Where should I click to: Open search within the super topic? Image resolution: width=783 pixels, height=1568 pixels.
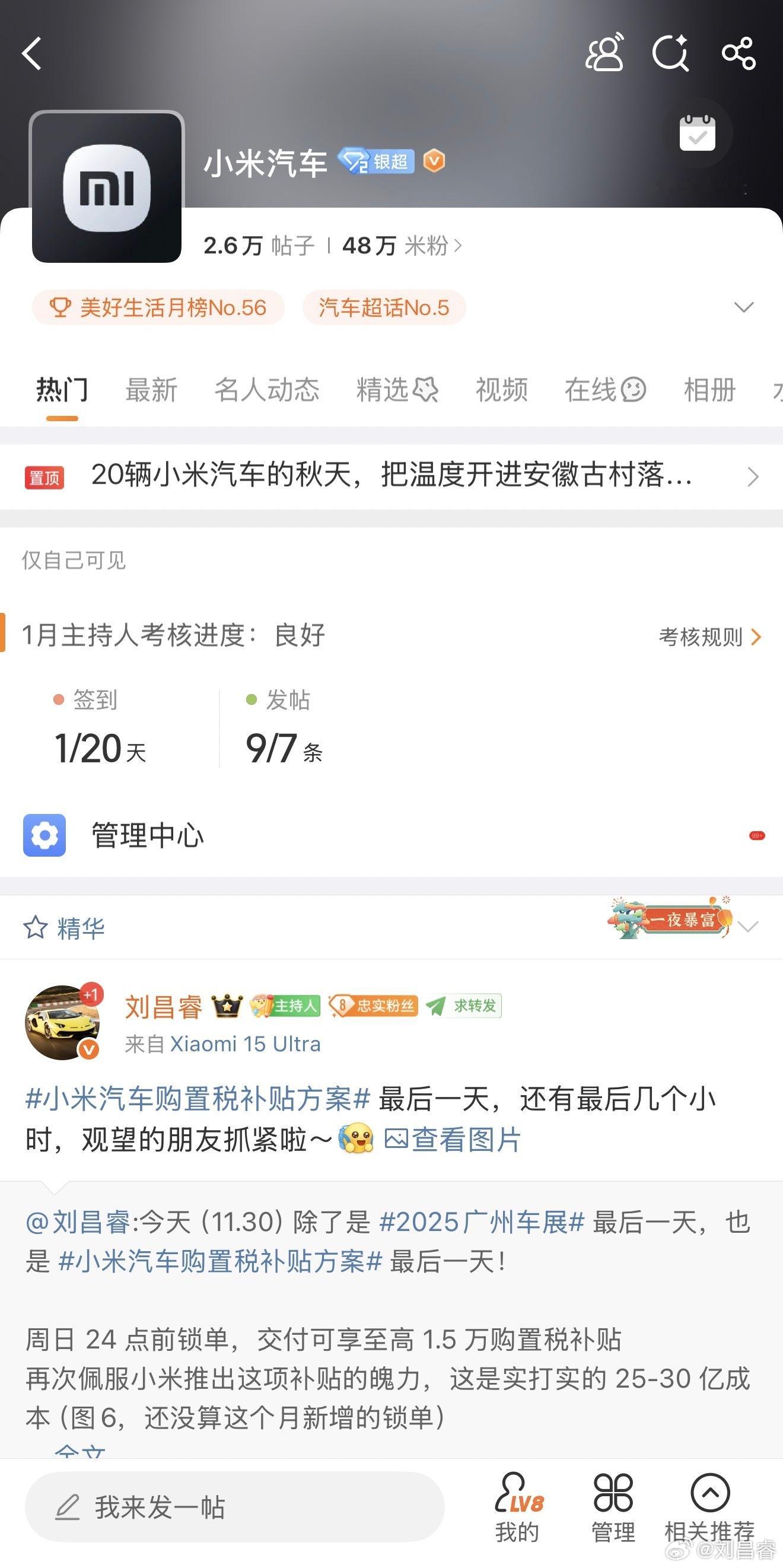tap(671, 55)
